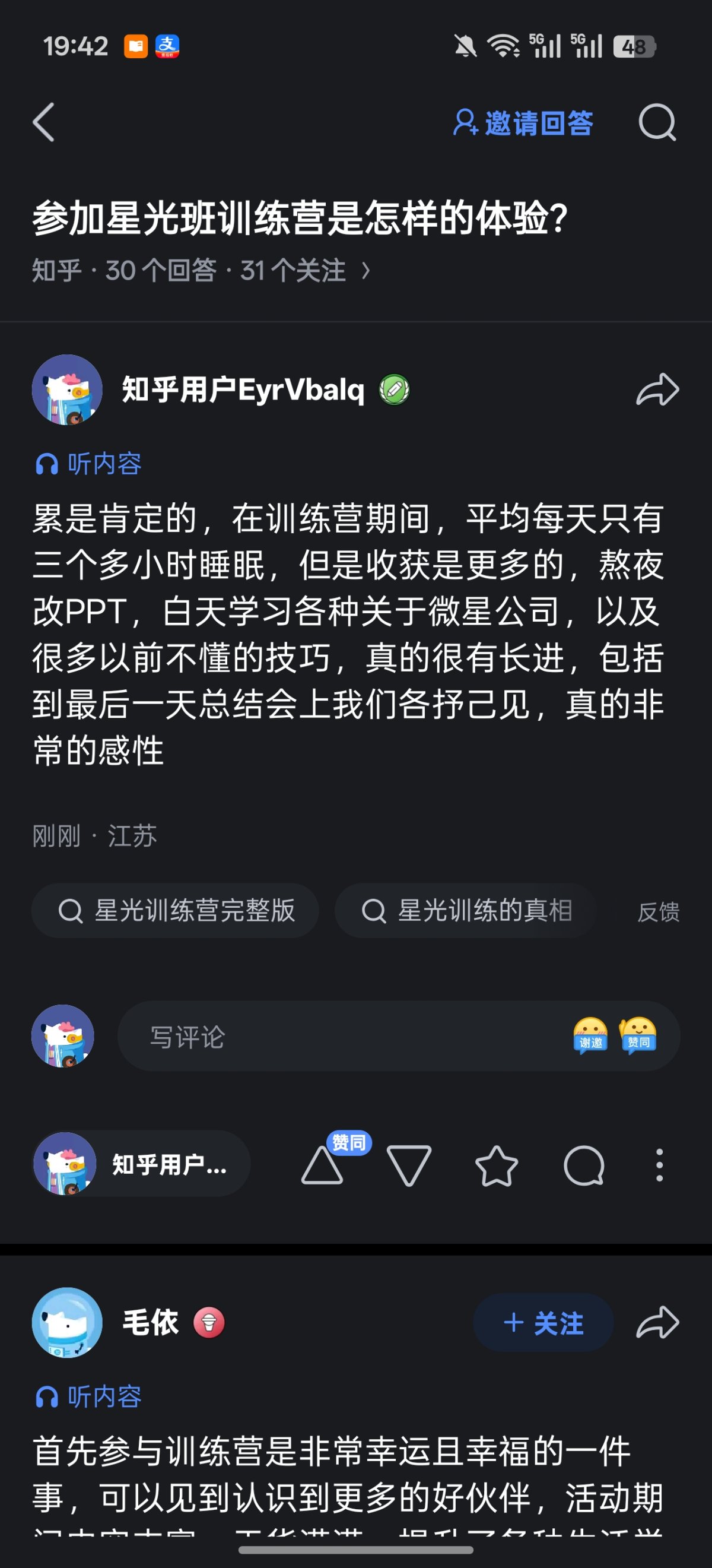712x1568 pixels.
Task: Downvote the answer with the down triangle
Action: click(x=409, y=1165)
